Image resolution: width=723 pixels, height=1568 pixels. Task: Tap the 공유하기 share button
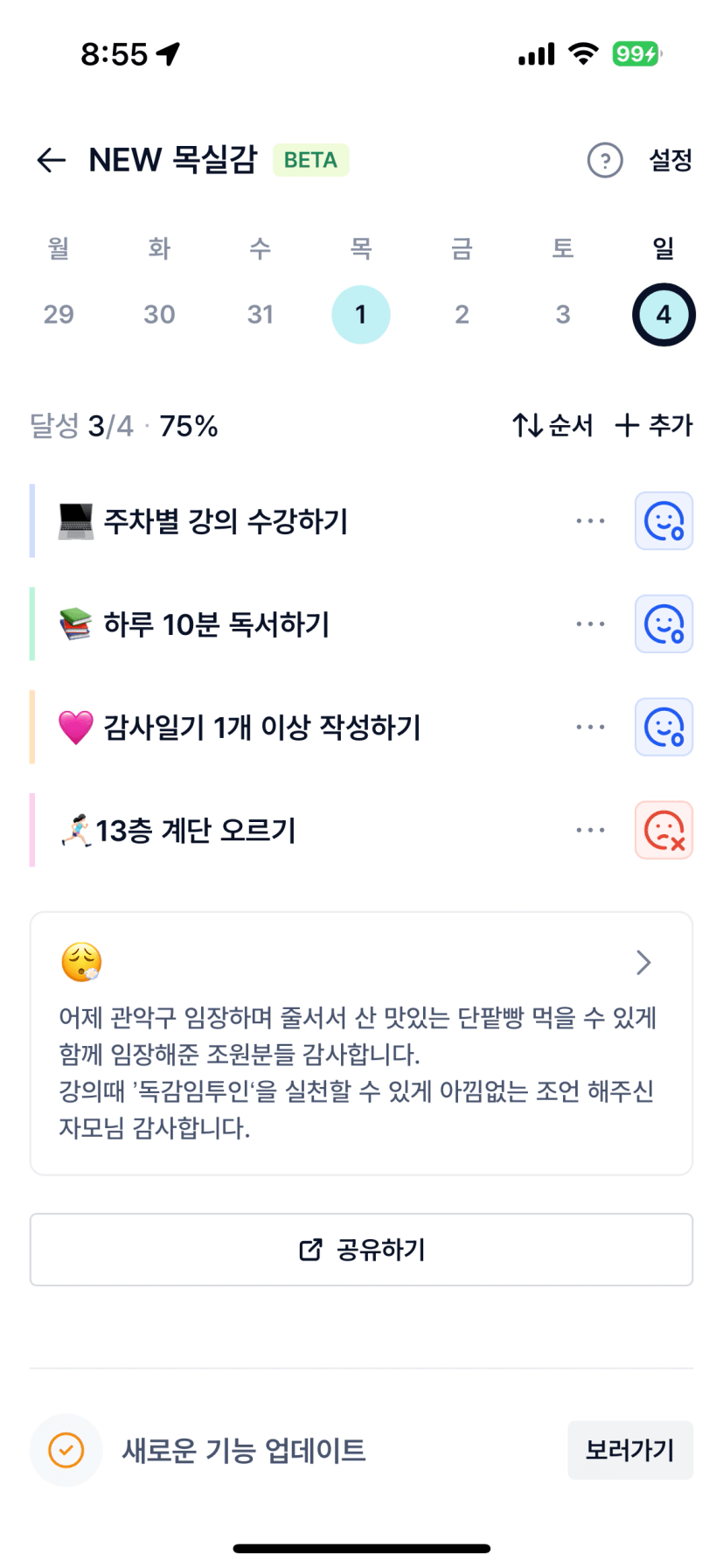(x=361, y=1250)
